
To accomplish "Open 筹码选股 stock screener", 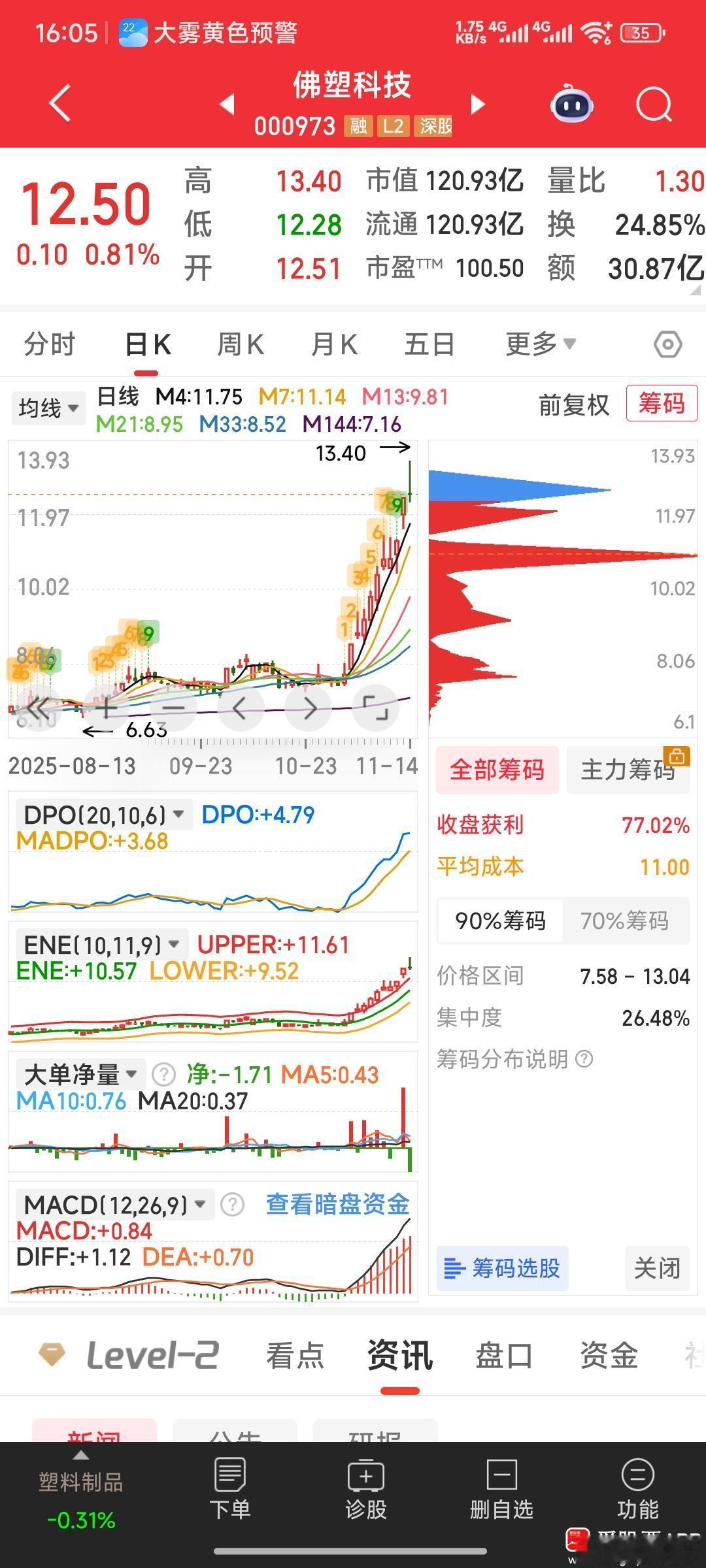I will coord(502,1268).
